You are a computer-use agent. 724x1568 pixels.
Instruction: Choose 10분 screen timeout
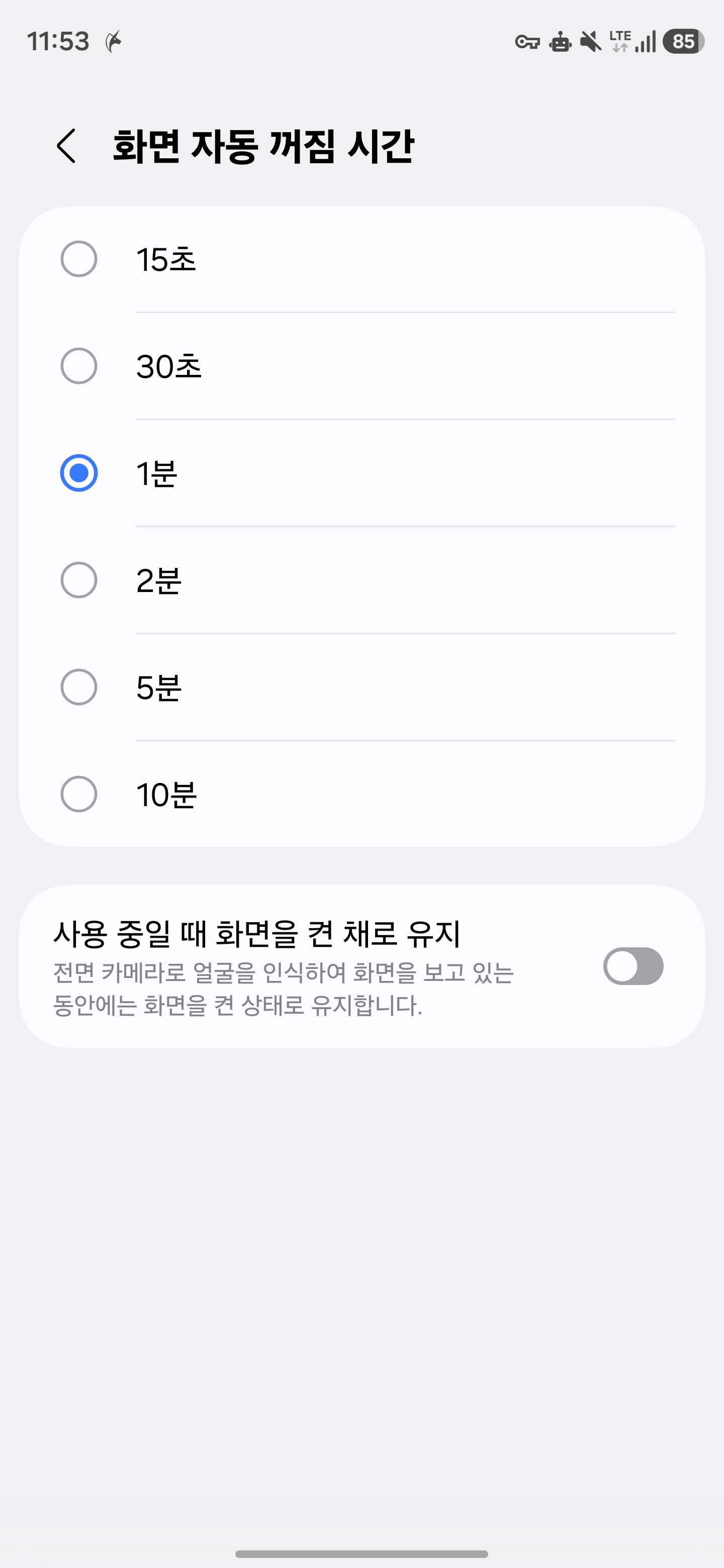[x=79, y=795]
